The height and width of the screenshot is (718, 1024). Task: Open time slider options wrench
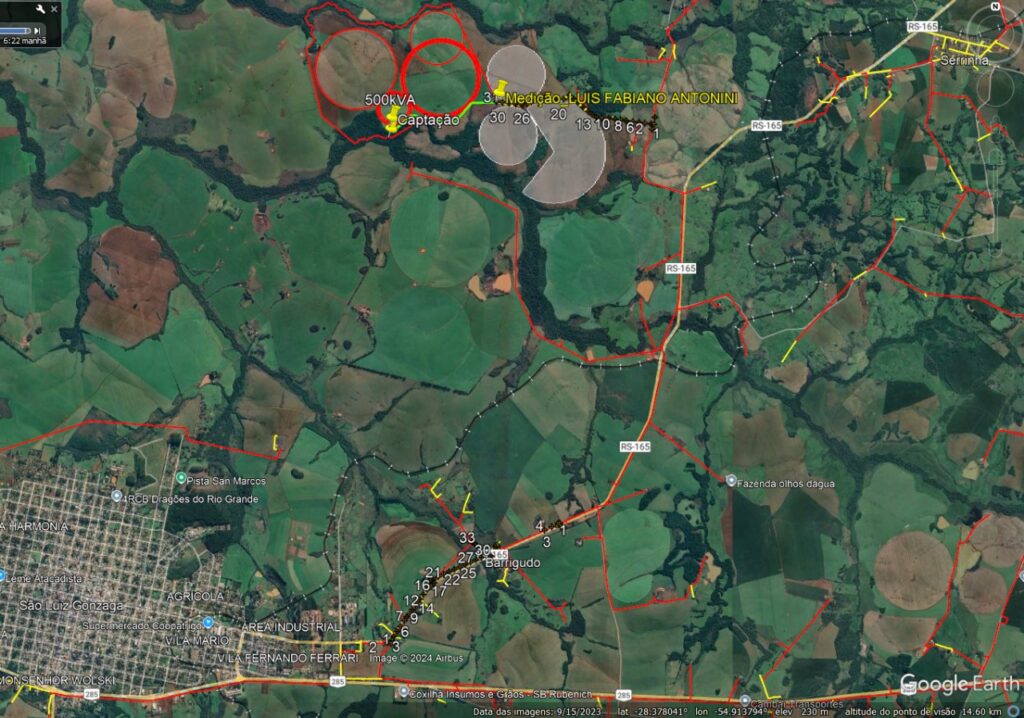pyautogui.click(x=40, y=9)
